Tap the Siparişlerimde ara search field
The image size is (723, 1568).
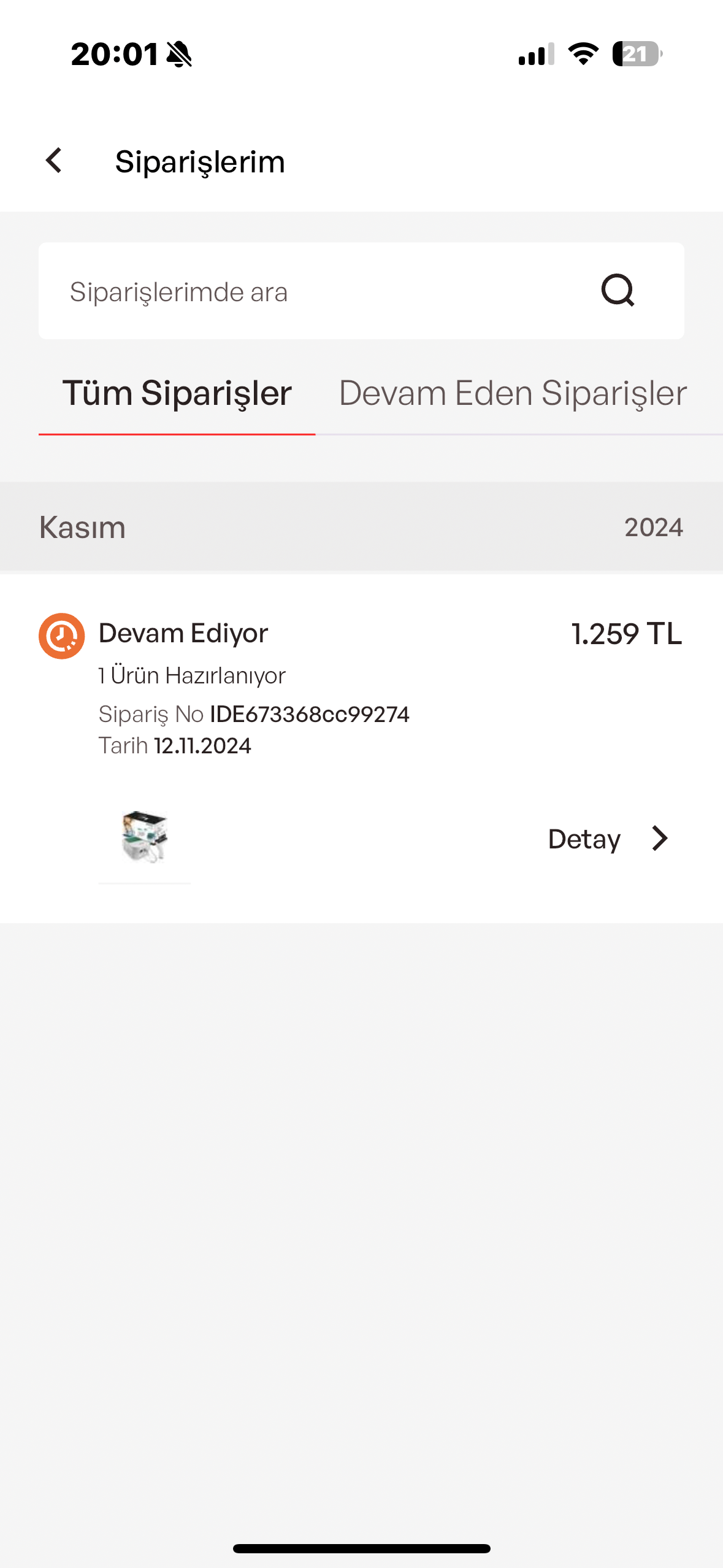361,291
